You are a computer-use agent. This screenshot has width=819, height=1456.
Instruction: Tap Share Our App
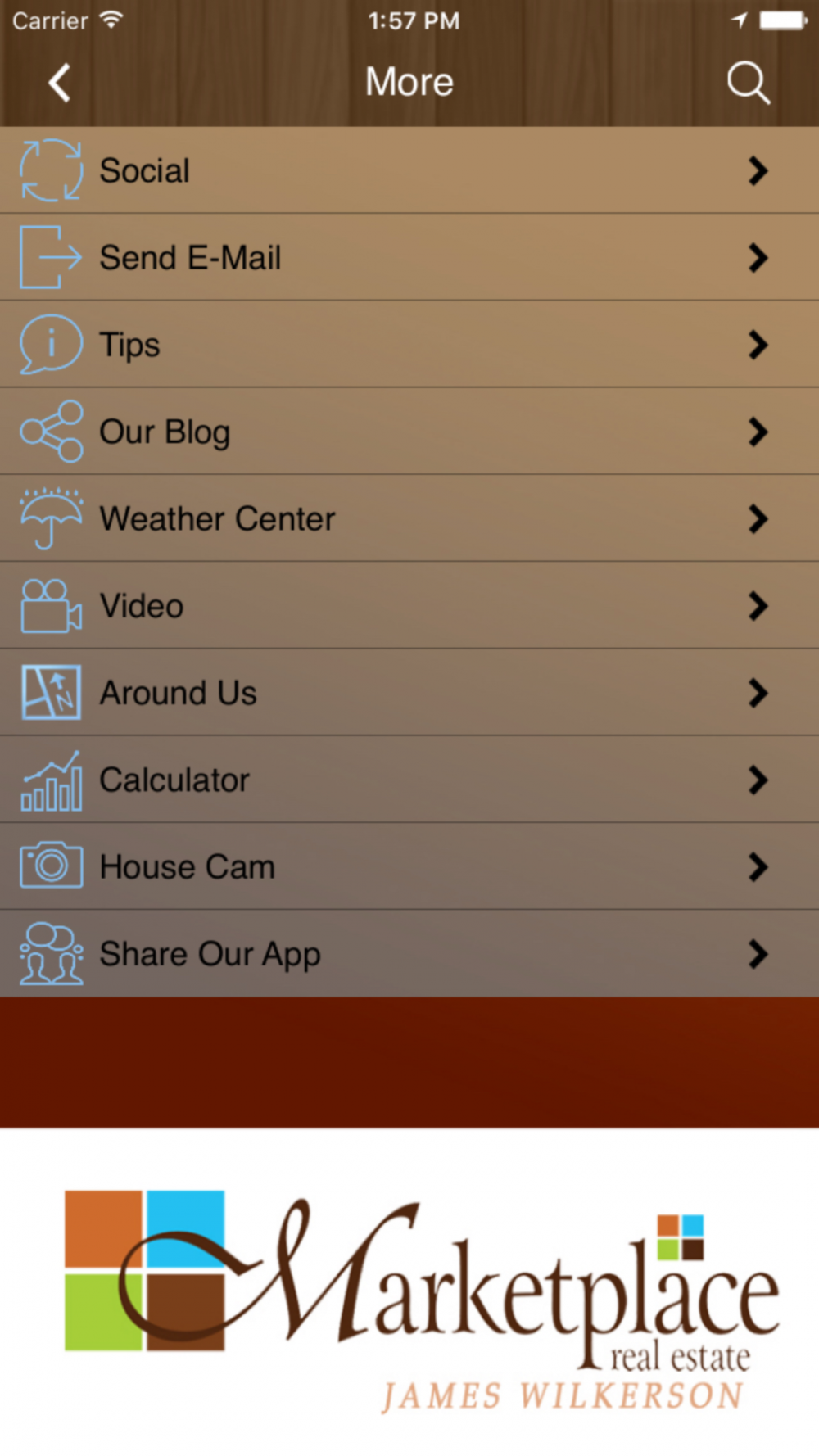[409, 954]
